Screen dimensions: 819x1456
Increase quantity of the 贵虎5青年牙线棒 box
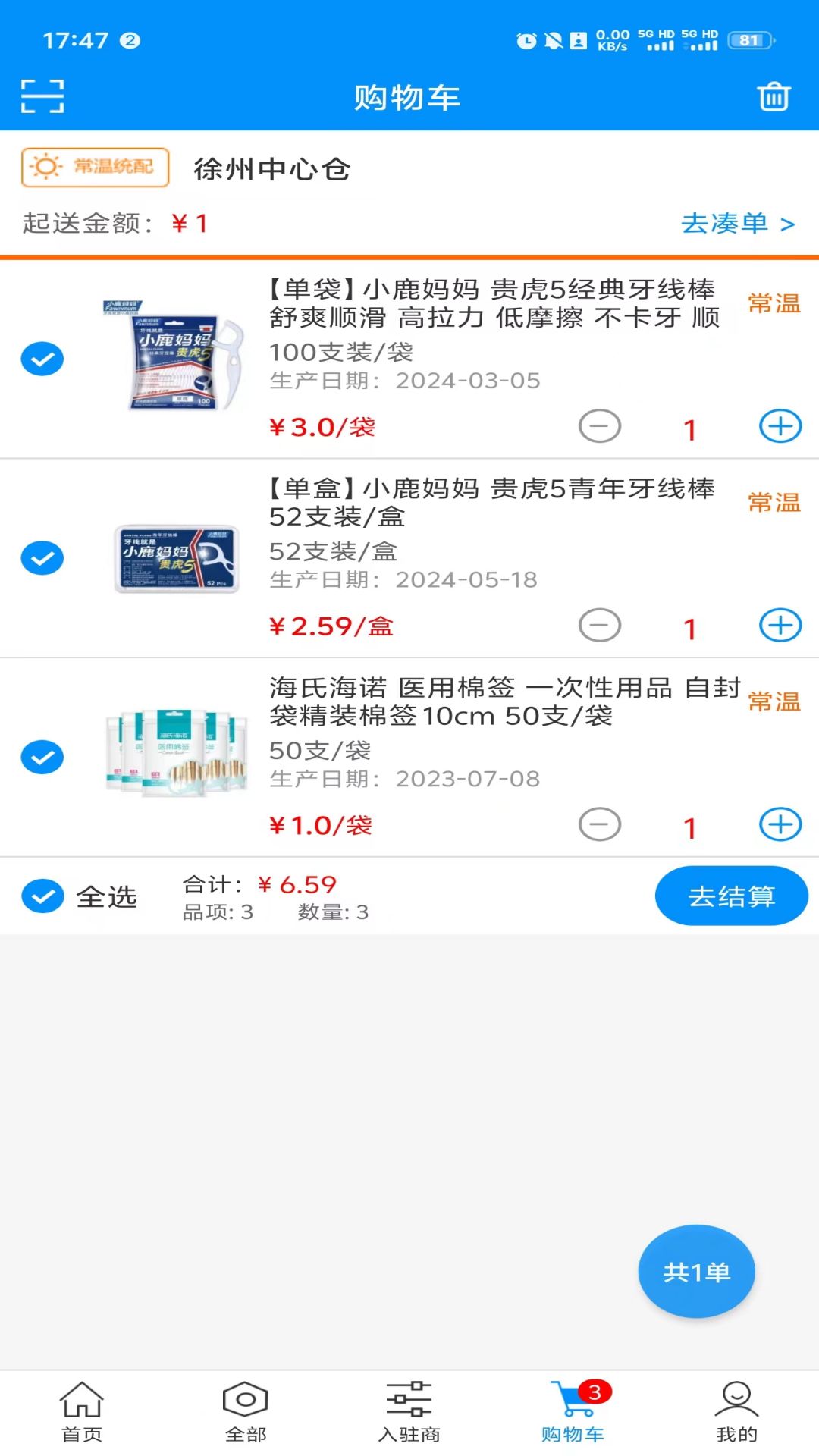click(780, 626)
